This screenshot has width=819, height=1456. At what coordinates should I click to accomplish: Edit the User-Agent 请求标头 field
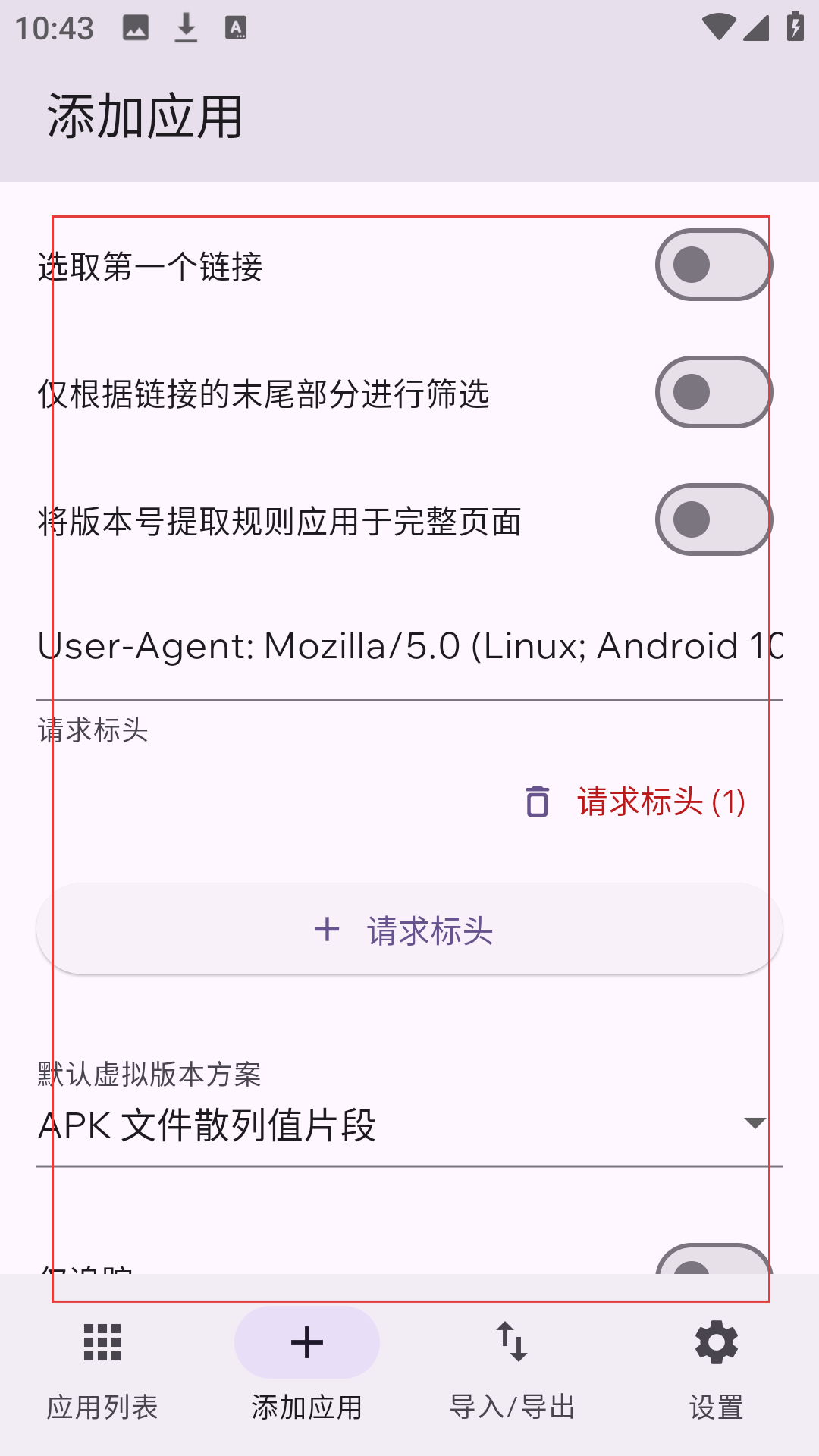(x=409, y=646)
